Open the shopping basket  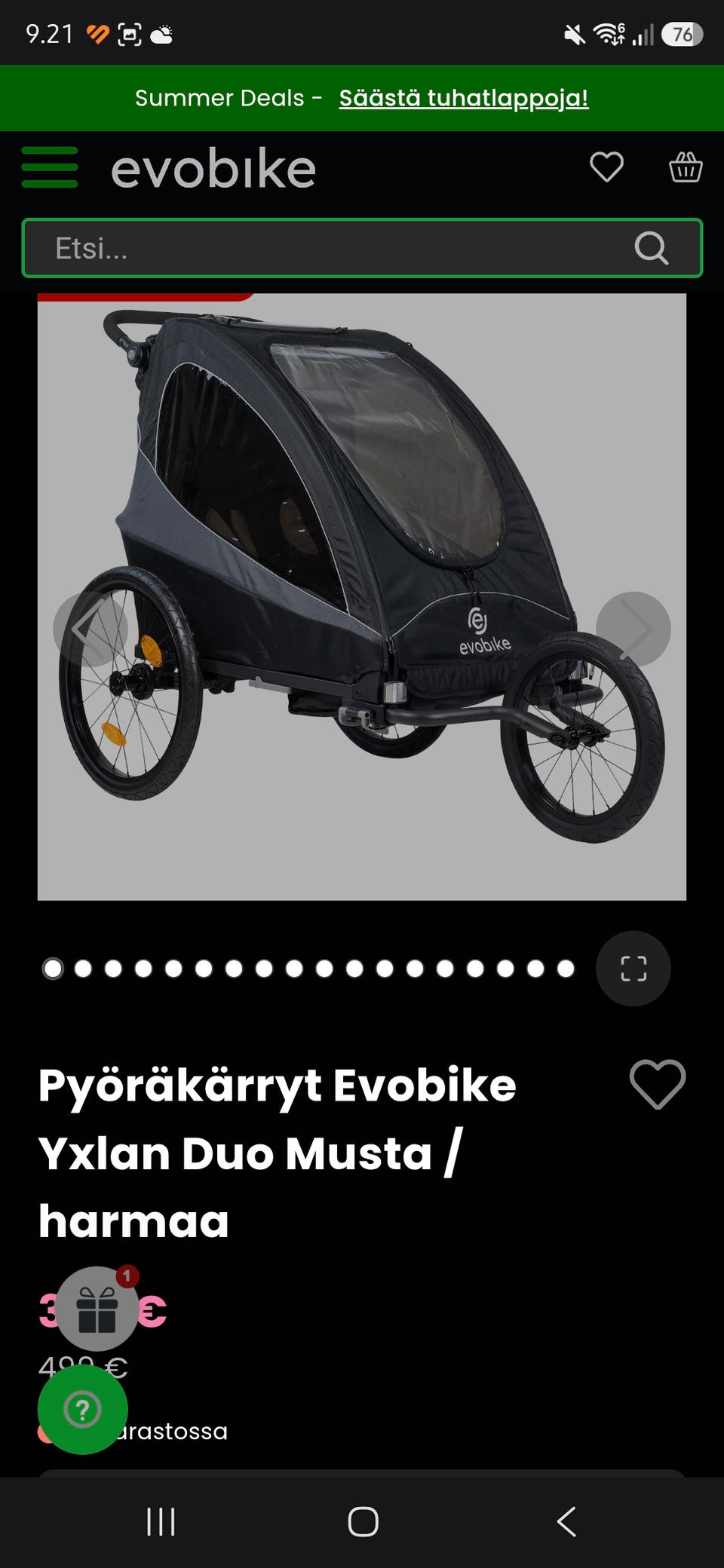click(686, 167)
